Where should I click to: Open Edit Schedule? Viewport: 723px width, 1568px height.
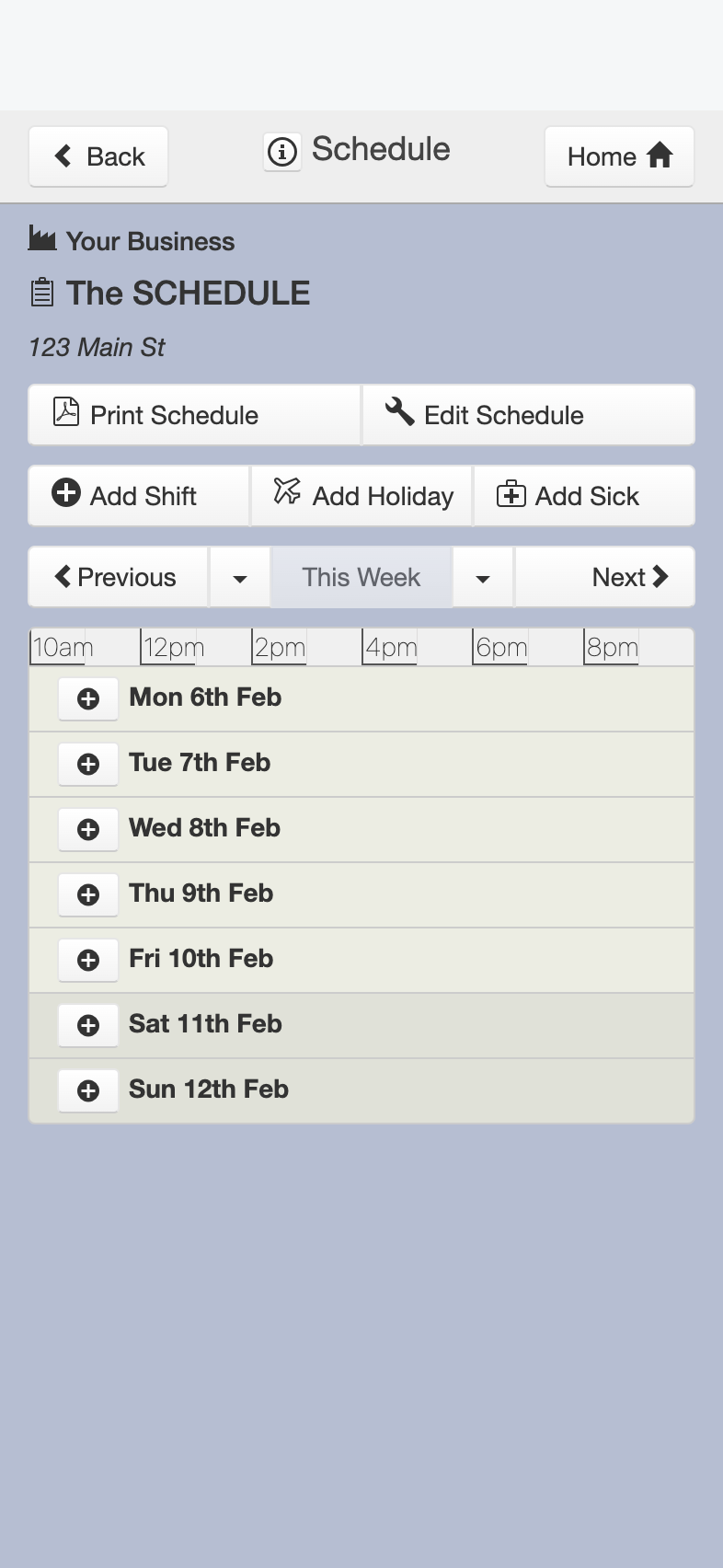click(x=529, y=415)
